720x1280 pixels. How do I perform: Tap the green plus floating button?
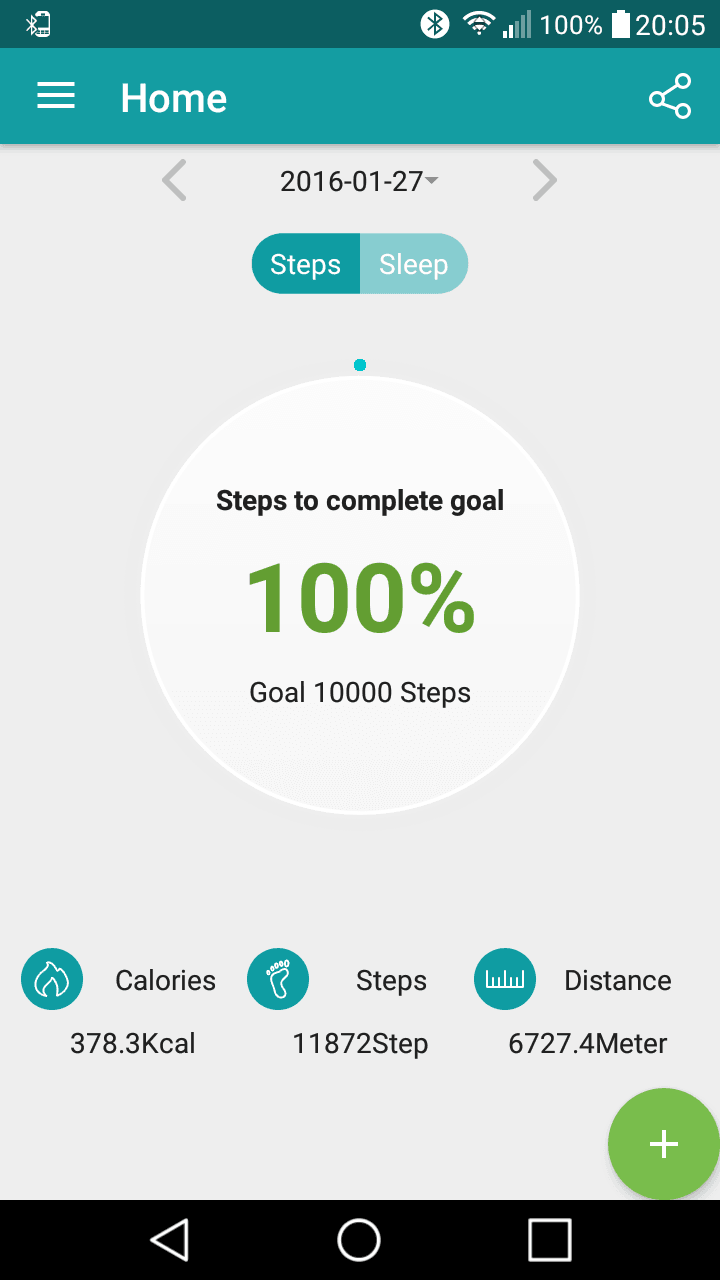[664, 1144]
